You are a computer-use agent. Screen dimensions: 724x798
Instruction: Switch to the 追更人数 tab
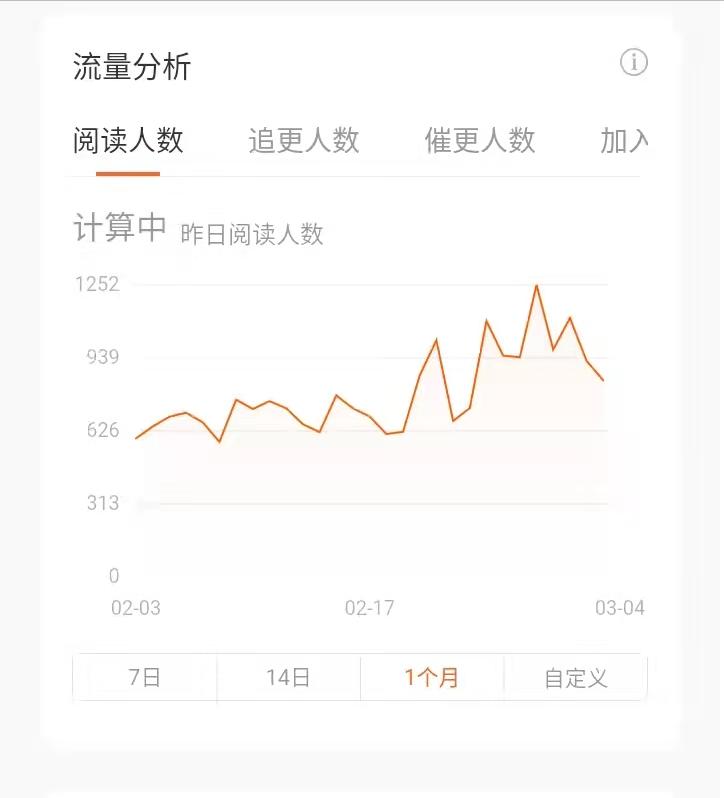tap(303, 141)
